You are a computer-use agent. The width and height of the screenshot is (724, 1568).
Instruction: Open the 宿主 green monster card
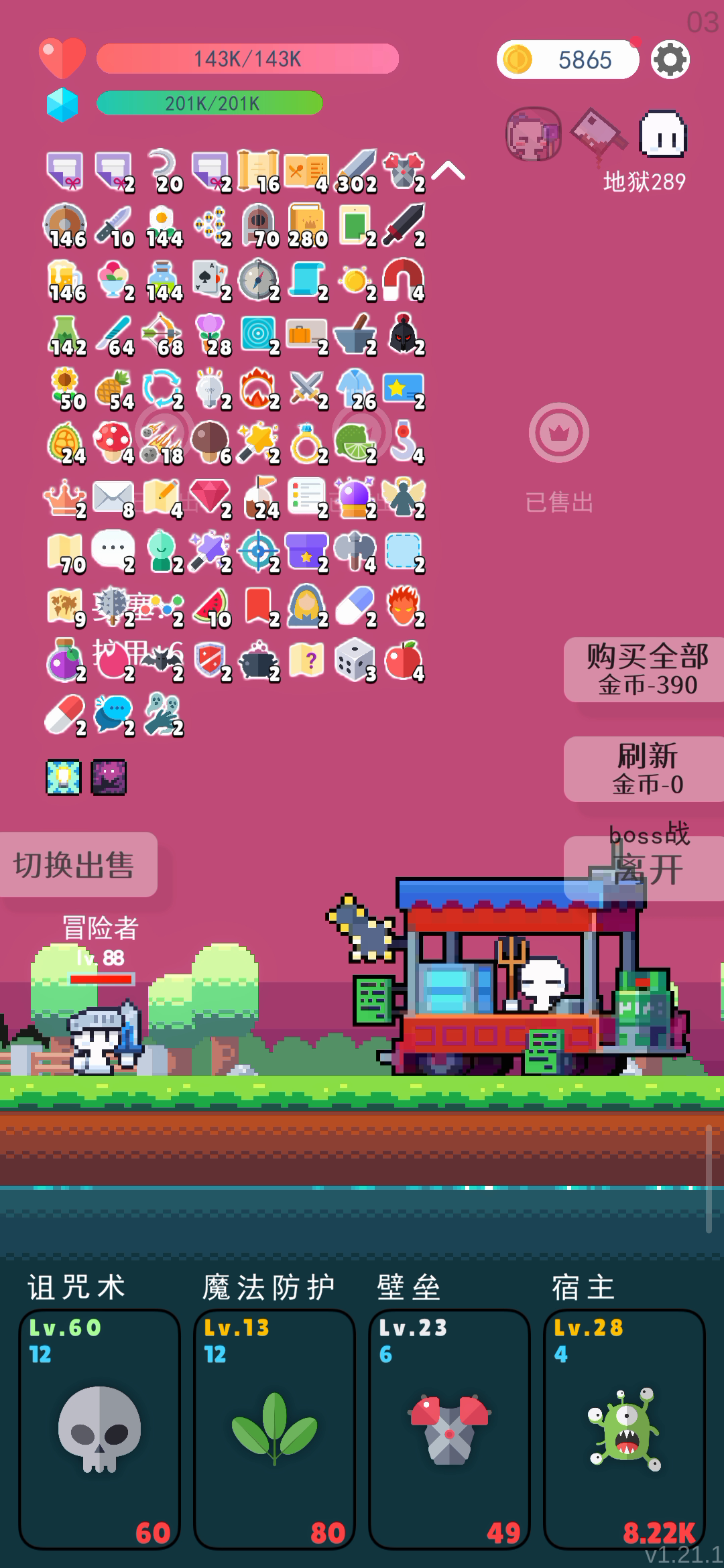[x=624, y=1429]
